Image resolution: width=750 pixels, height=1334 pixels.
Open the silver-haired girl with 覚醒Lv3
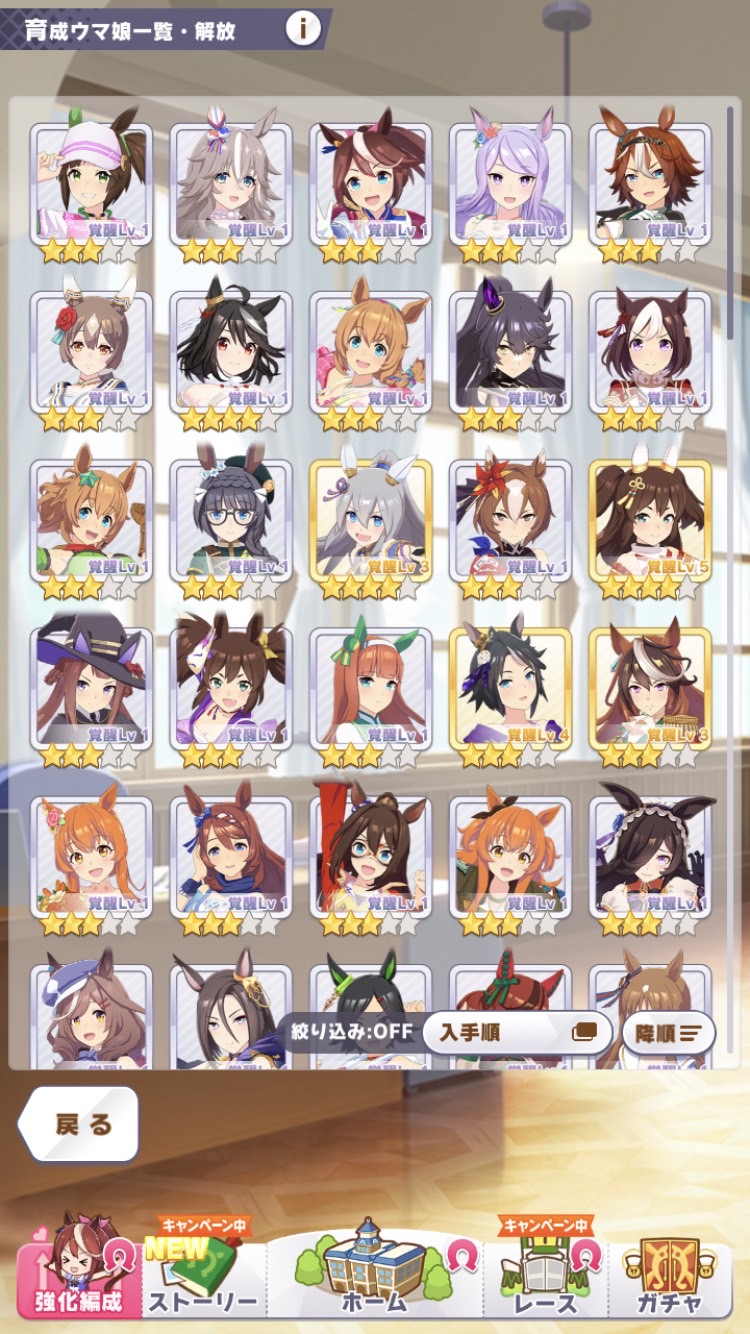[x=371, y=527]
